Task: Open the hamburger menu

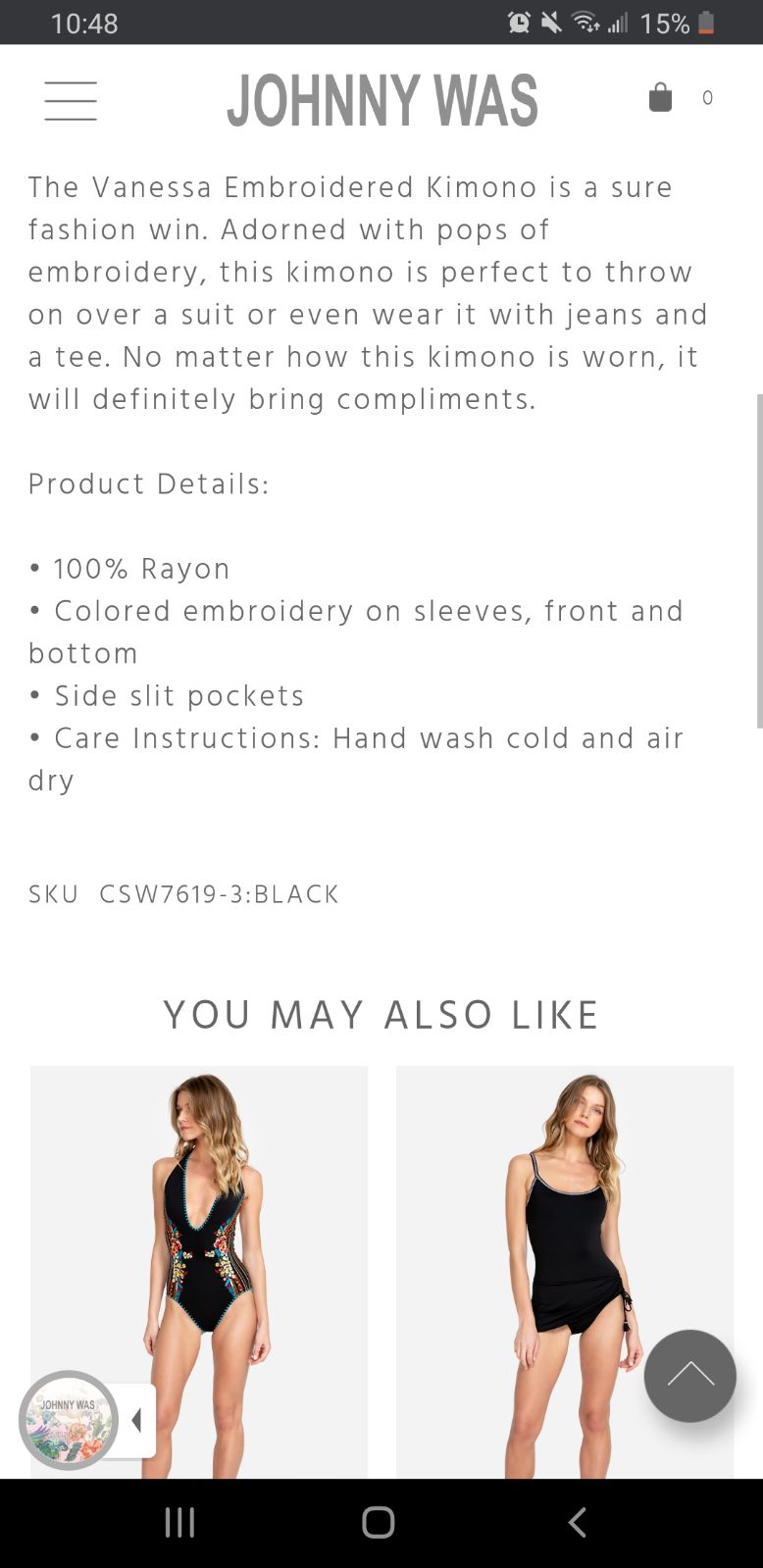Action: tap(71, 101)
